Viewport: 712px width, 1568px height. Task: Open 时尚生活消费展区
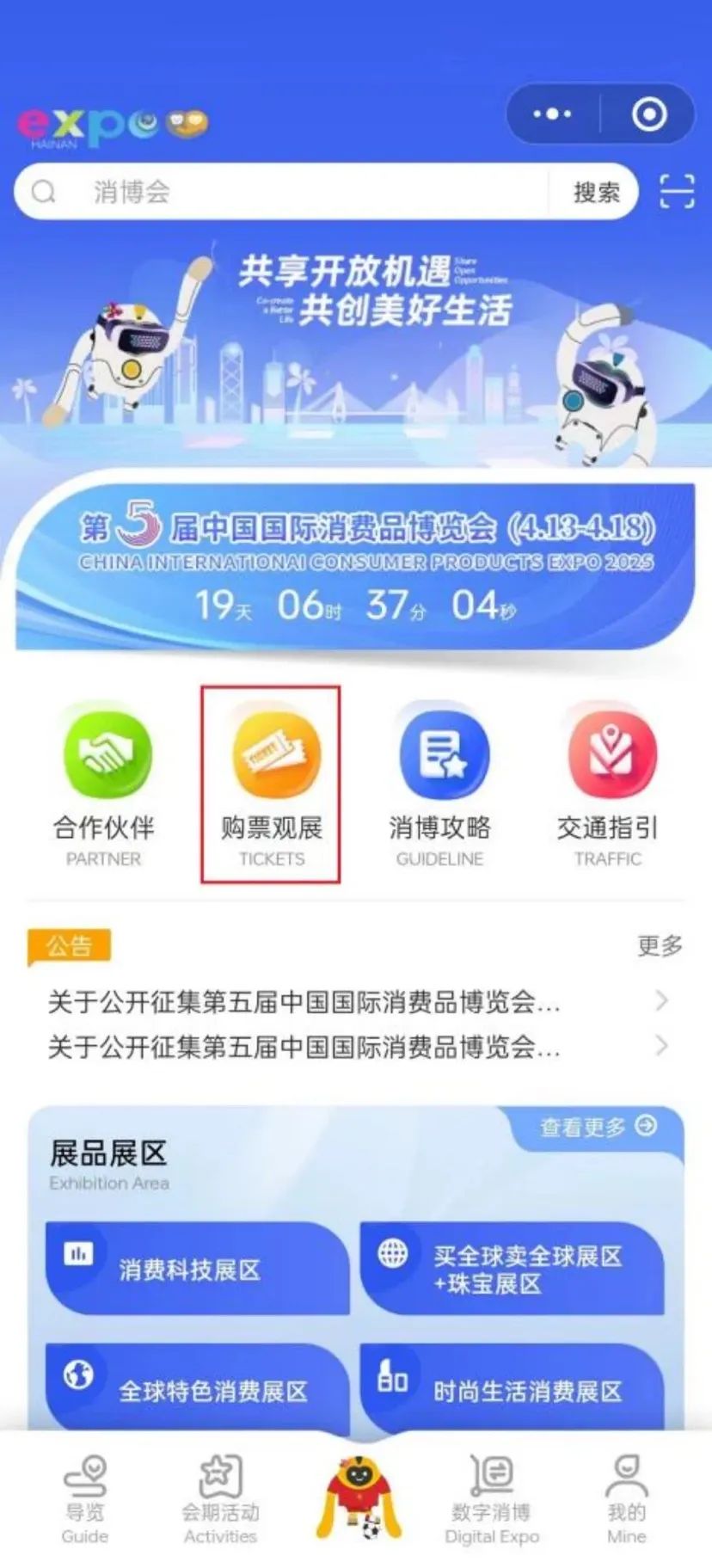(512, 1389)
